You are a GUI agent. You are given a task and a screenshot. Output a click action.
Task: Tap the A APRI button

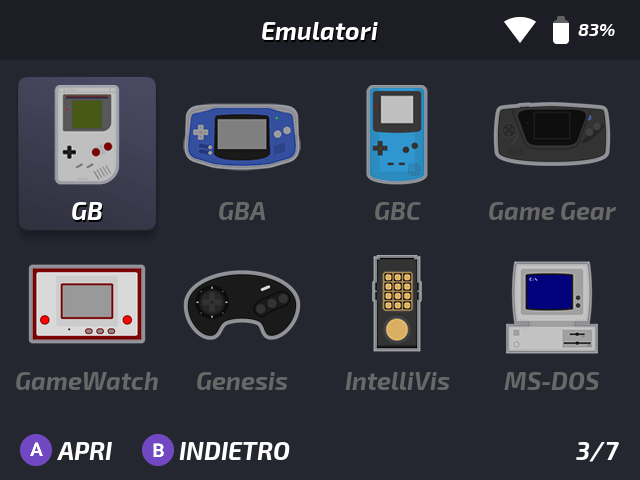click(66, 451)
